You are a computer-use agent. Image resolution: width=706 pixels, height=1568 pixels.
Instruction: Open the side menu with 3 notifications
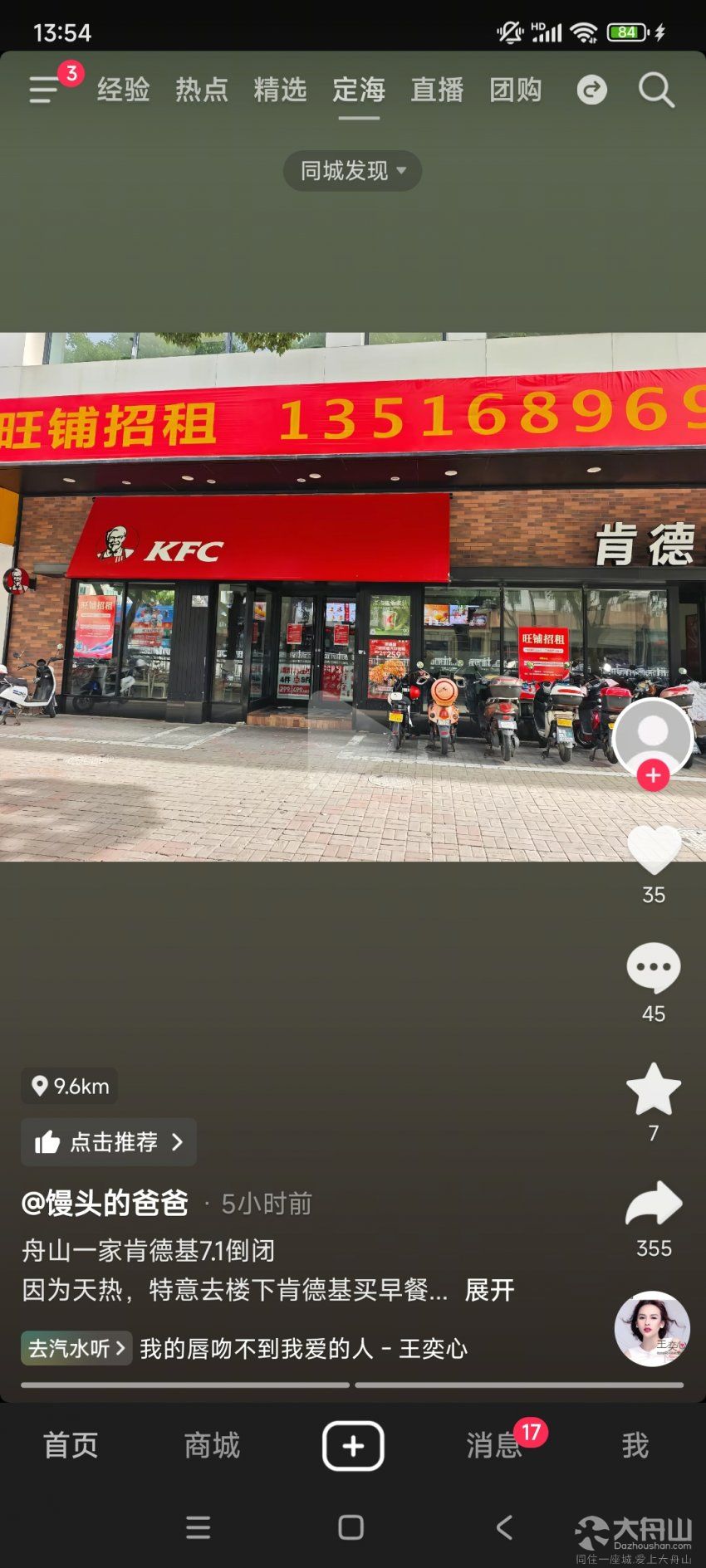pos(46,89)
